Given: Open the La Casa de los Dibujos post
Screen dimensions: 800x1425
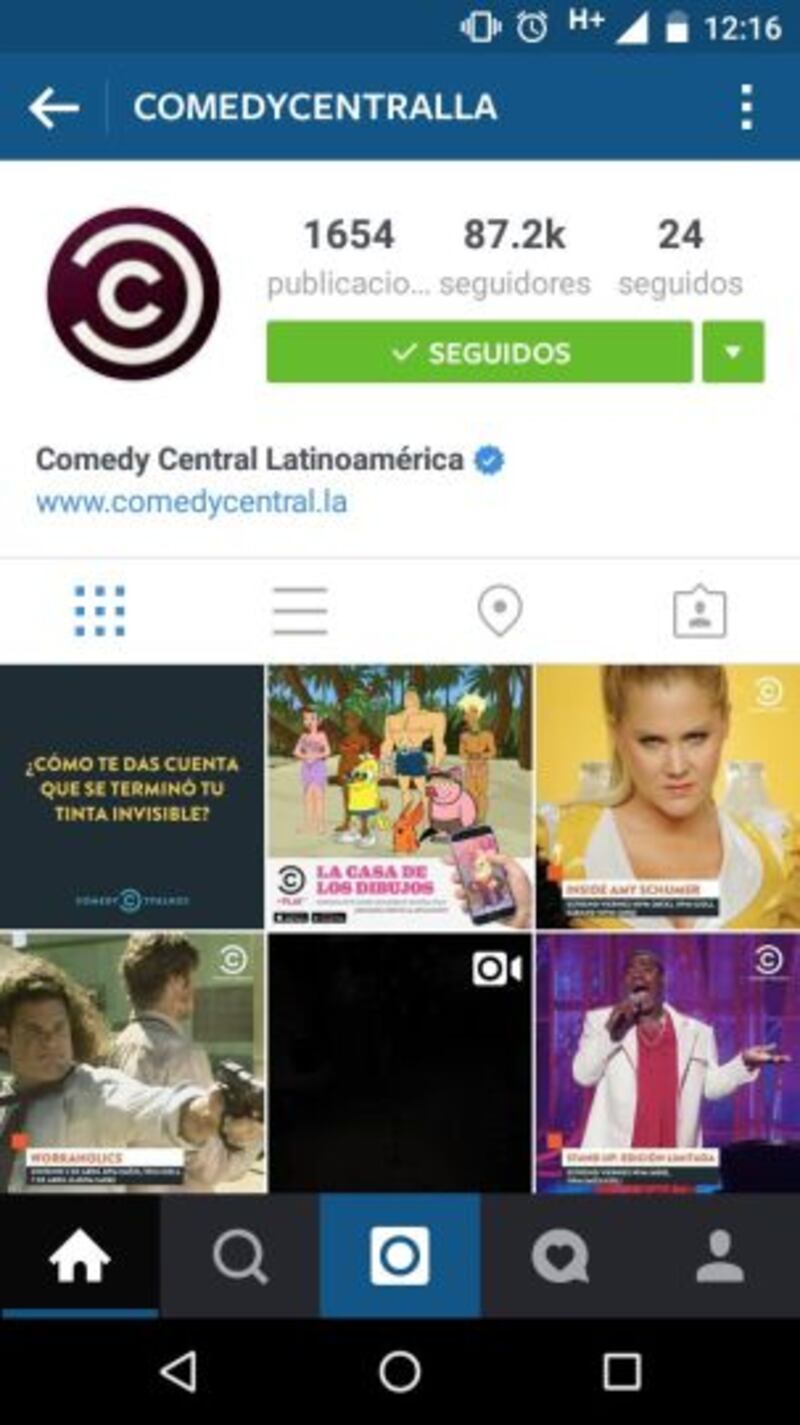Looking at the screenshot, I should tap(399, 797).
